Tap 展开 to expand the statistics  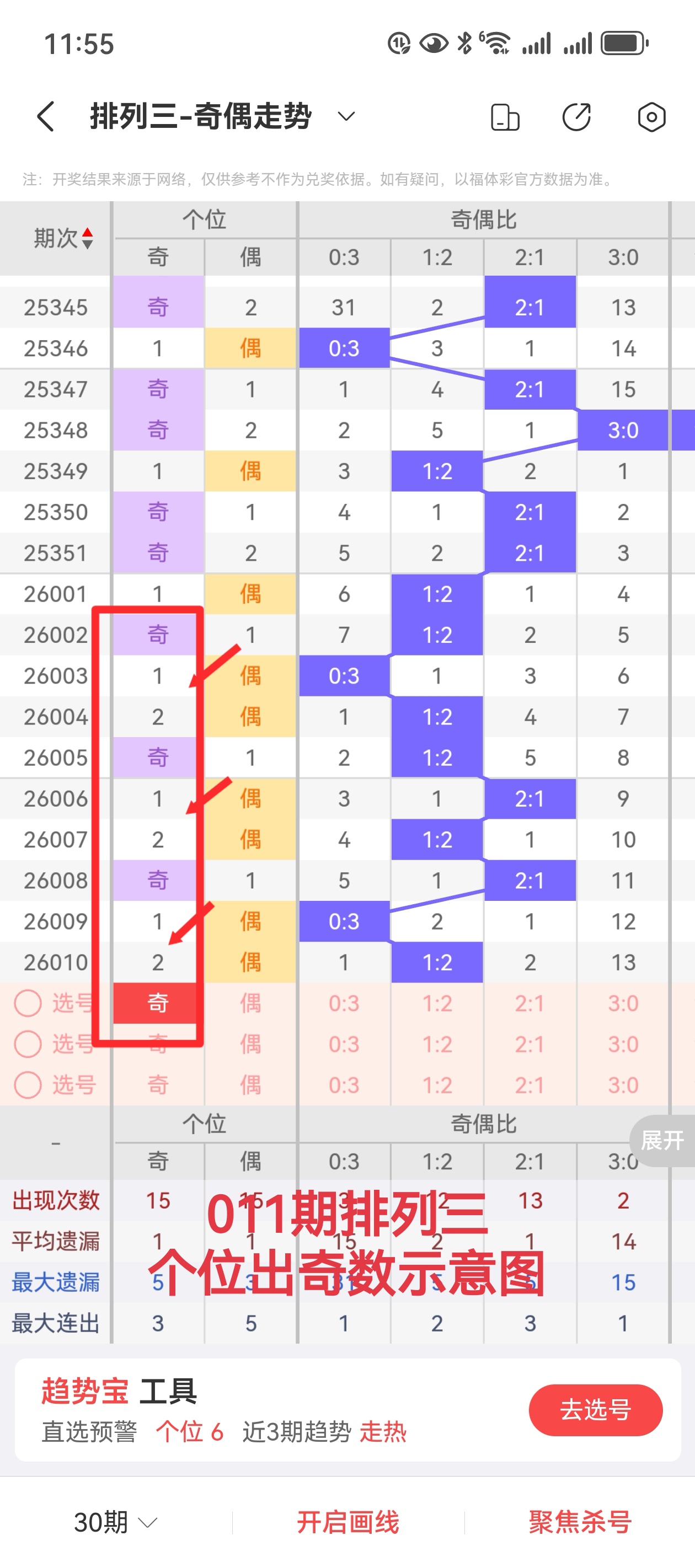click(662, 1140)
